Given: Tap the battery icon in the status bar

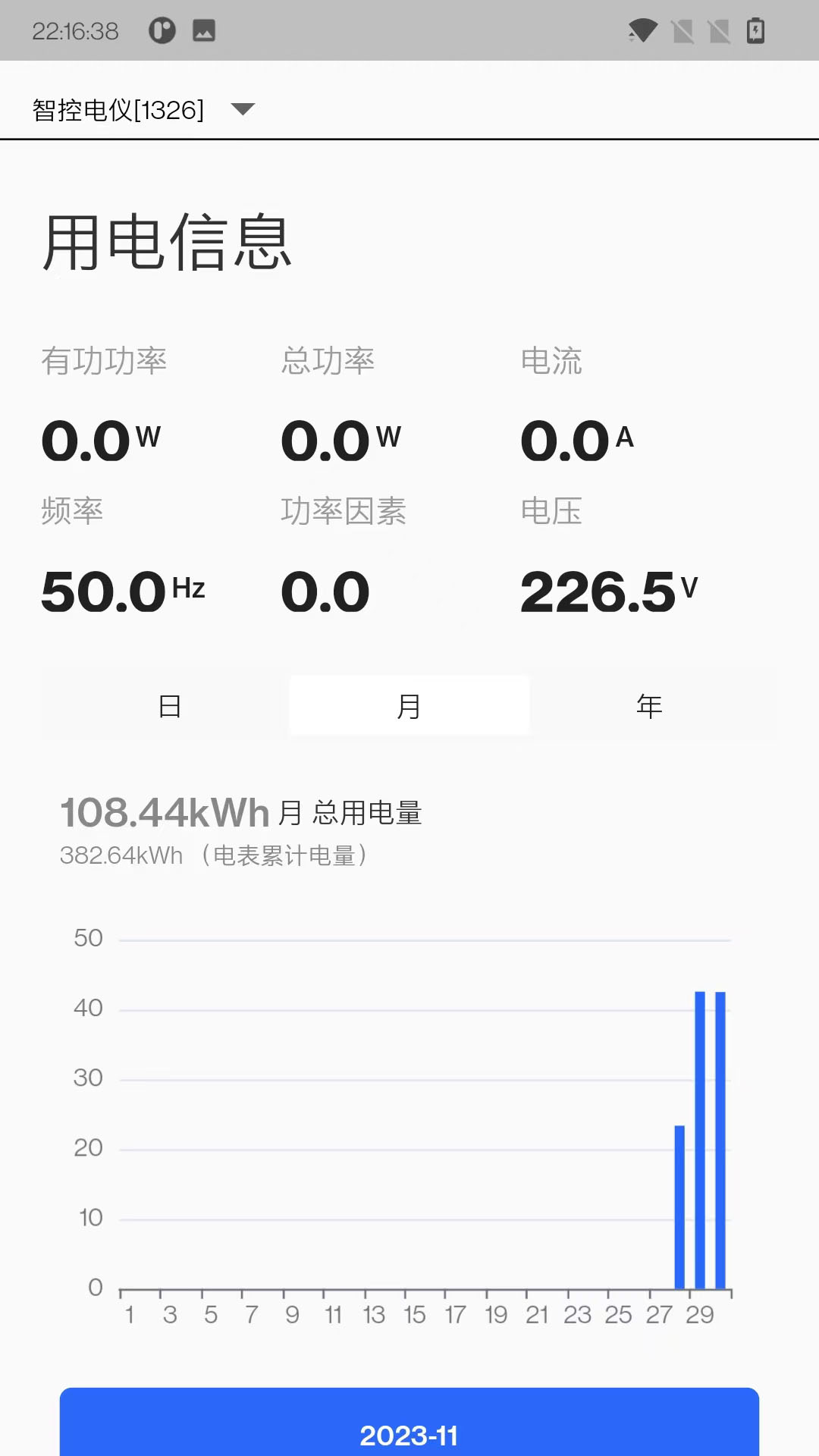Looking at the screenshot, I should (x=755, y=30).
